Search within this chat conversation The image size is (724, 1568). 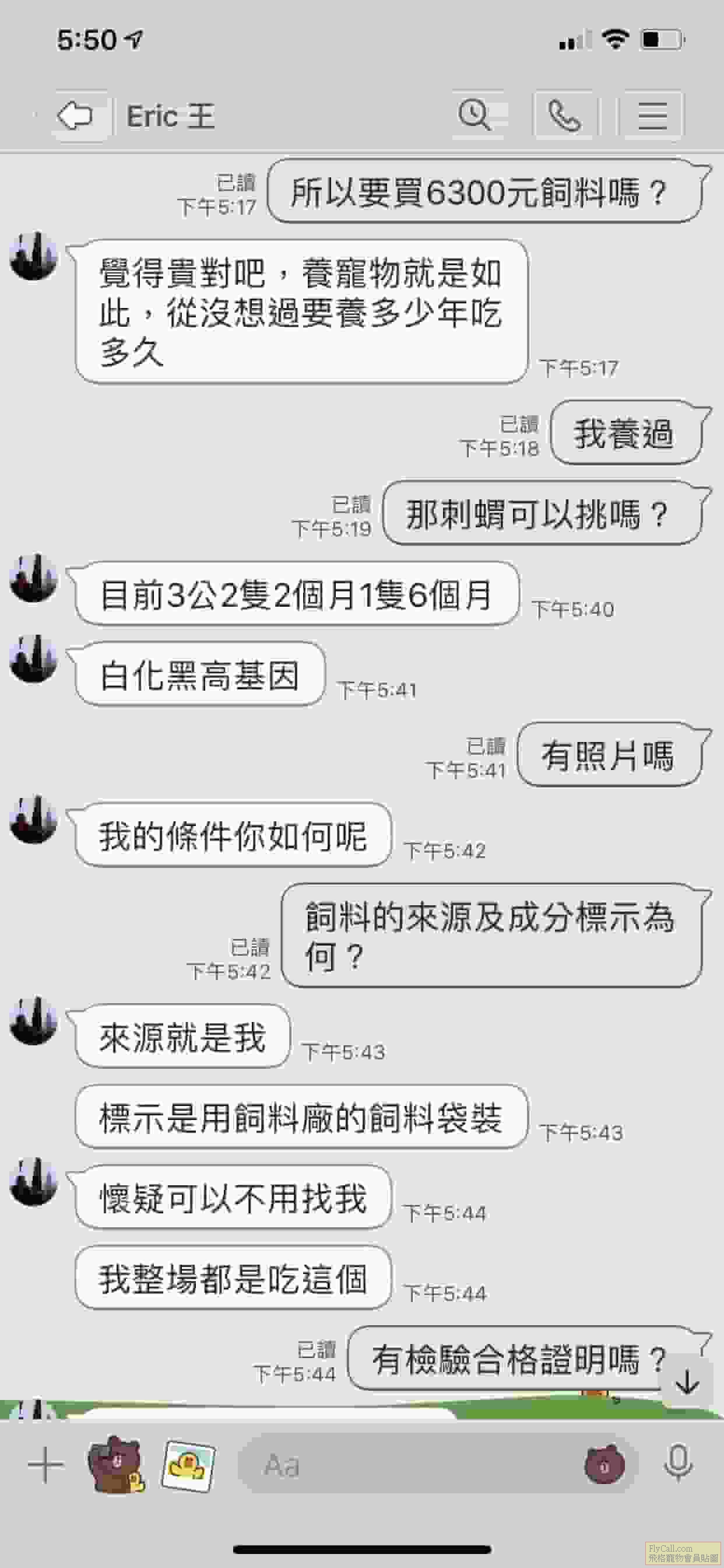point(475,115)
